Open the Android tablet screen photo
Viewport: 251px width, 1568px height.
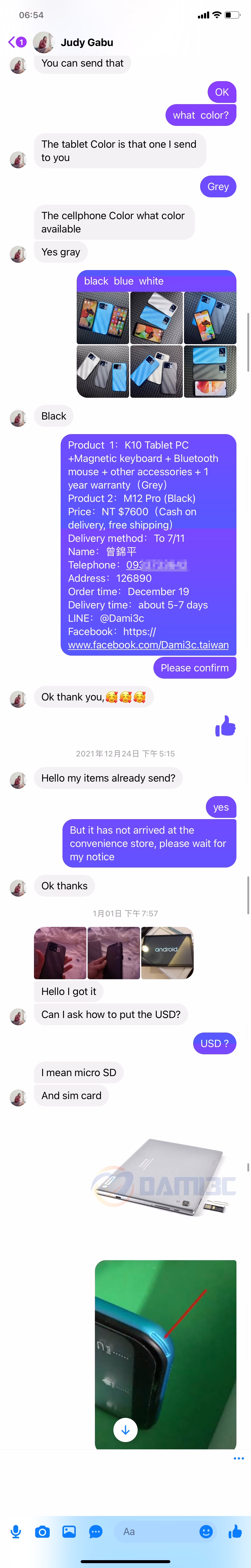167,953
